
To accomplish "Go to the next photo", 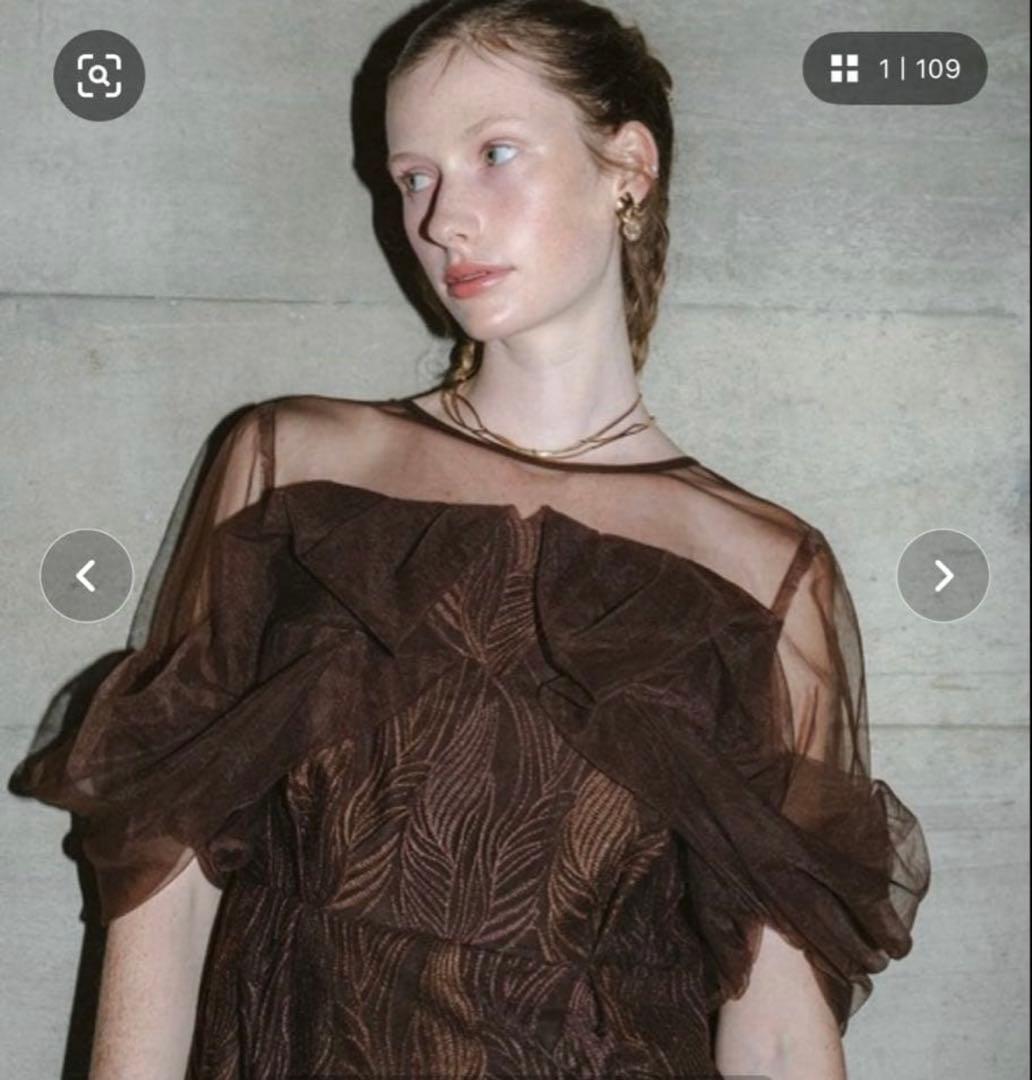I will click(942, 575).
